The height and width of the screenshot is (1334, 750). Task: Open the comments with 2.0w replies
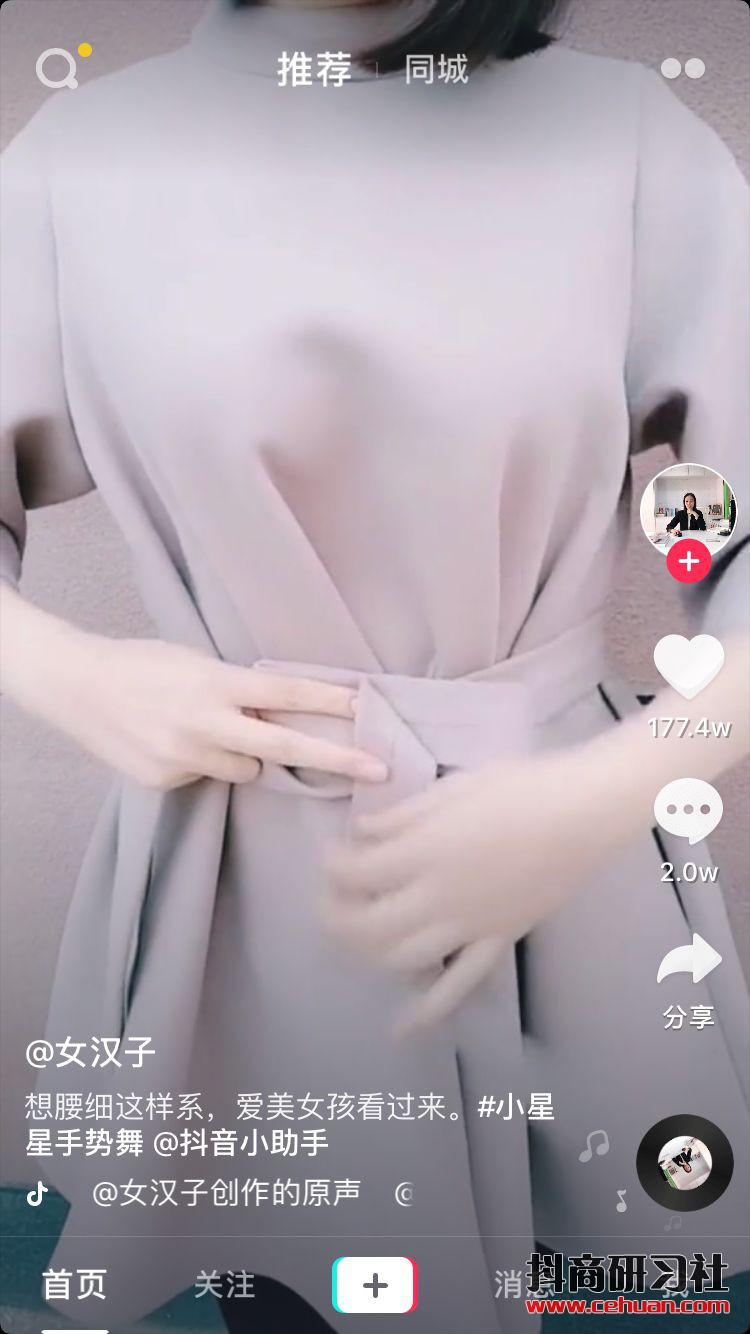(x=688, y=812)
